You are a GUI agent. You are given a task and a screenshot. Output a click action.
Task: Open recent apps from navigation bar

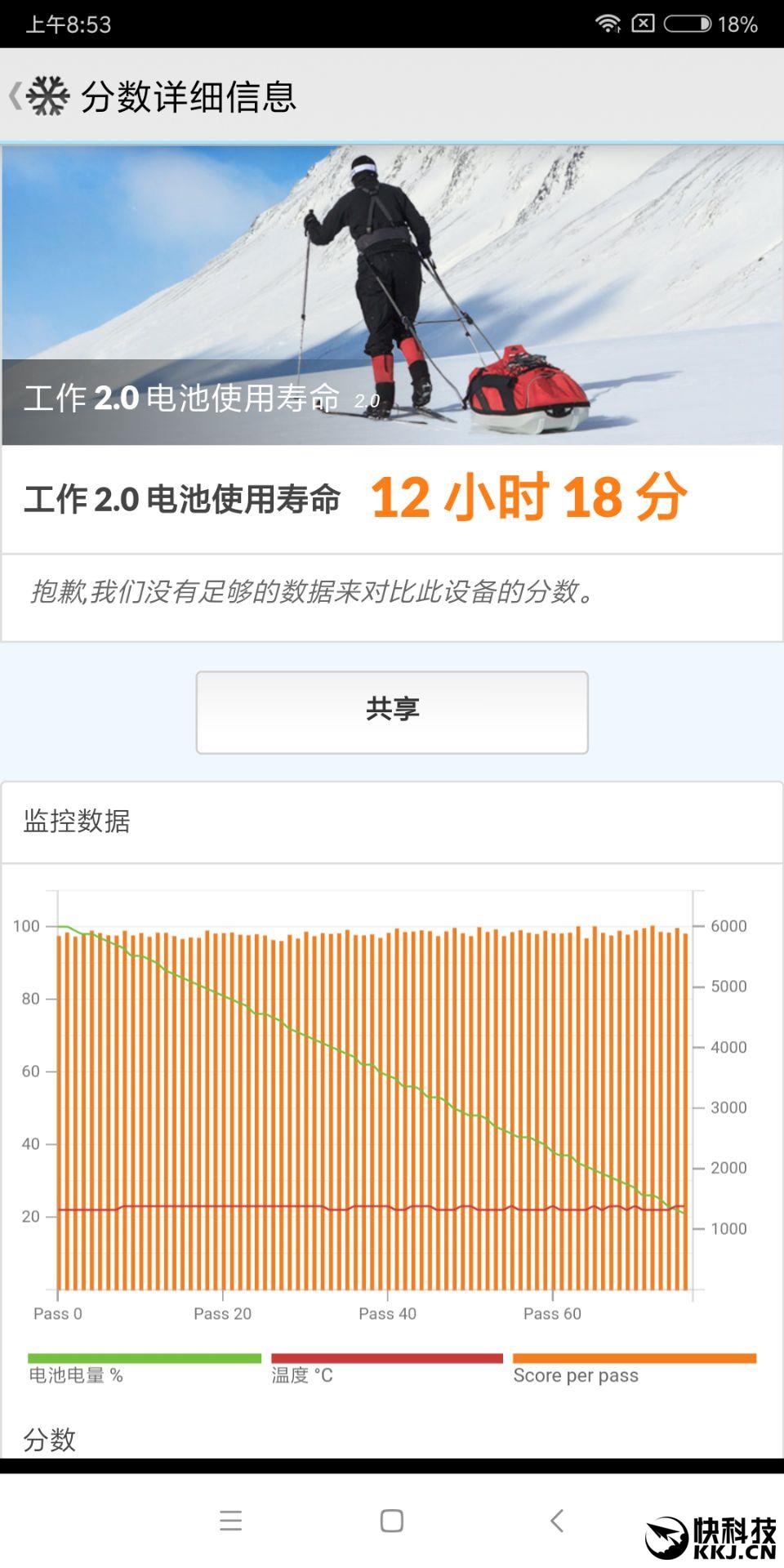231,1520
